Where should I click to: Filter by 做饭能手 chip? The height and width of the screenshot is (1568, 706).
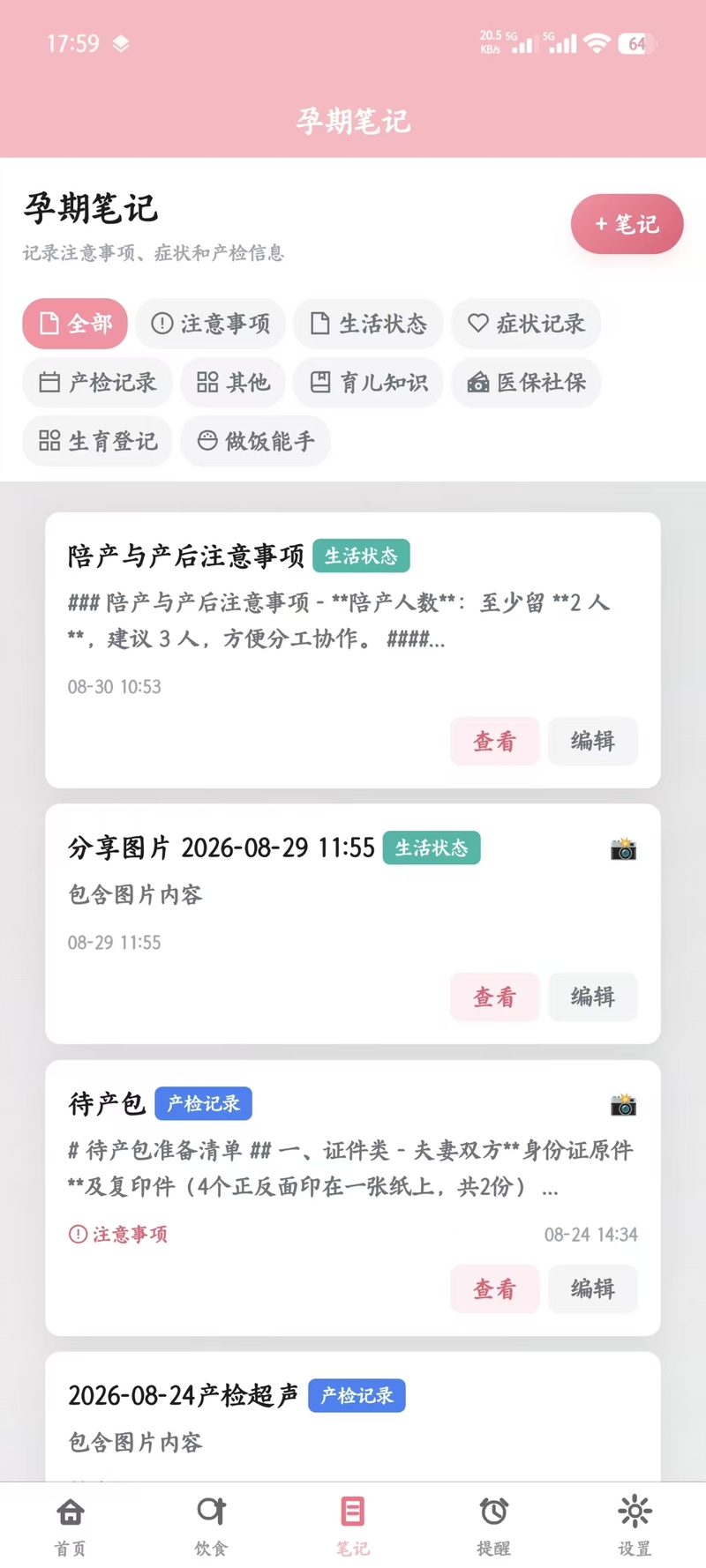(256, 440)
